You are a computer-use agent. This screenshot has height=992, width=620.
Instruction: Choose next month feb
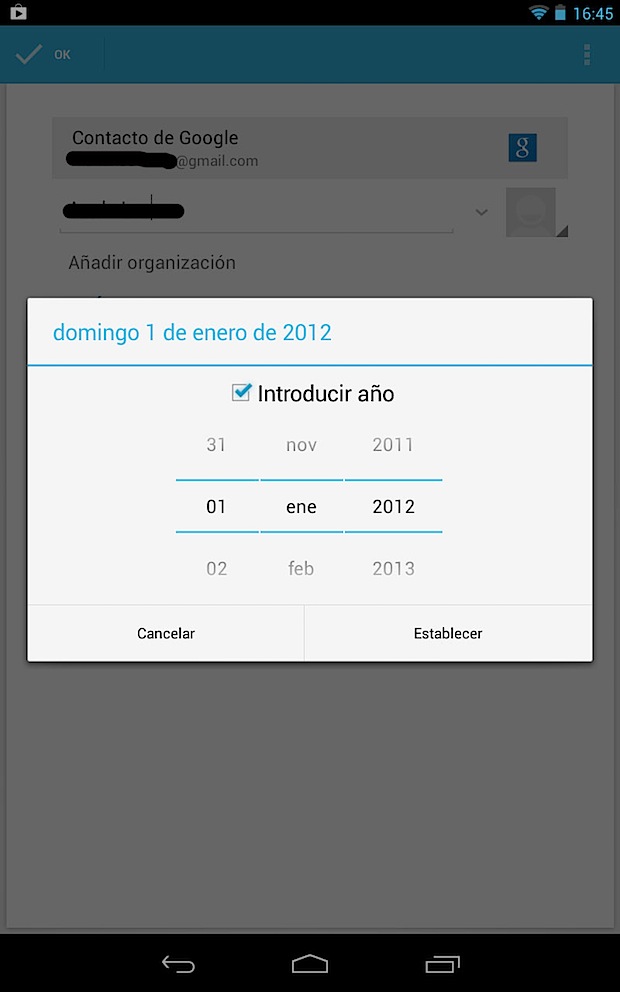click(301, 569)
